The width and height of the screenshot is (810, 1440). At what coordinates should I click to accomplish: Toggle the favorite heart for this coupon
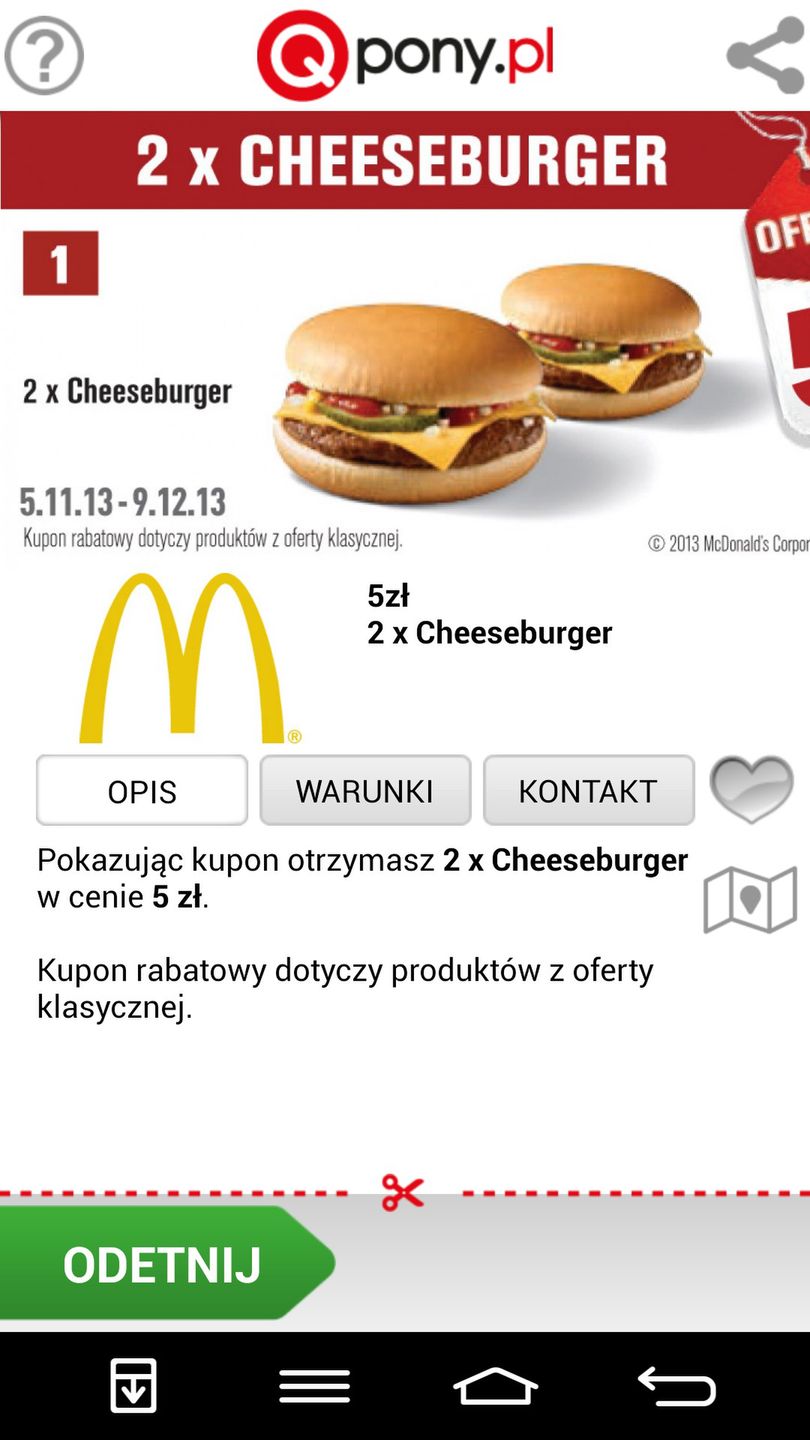pos(751,790)
